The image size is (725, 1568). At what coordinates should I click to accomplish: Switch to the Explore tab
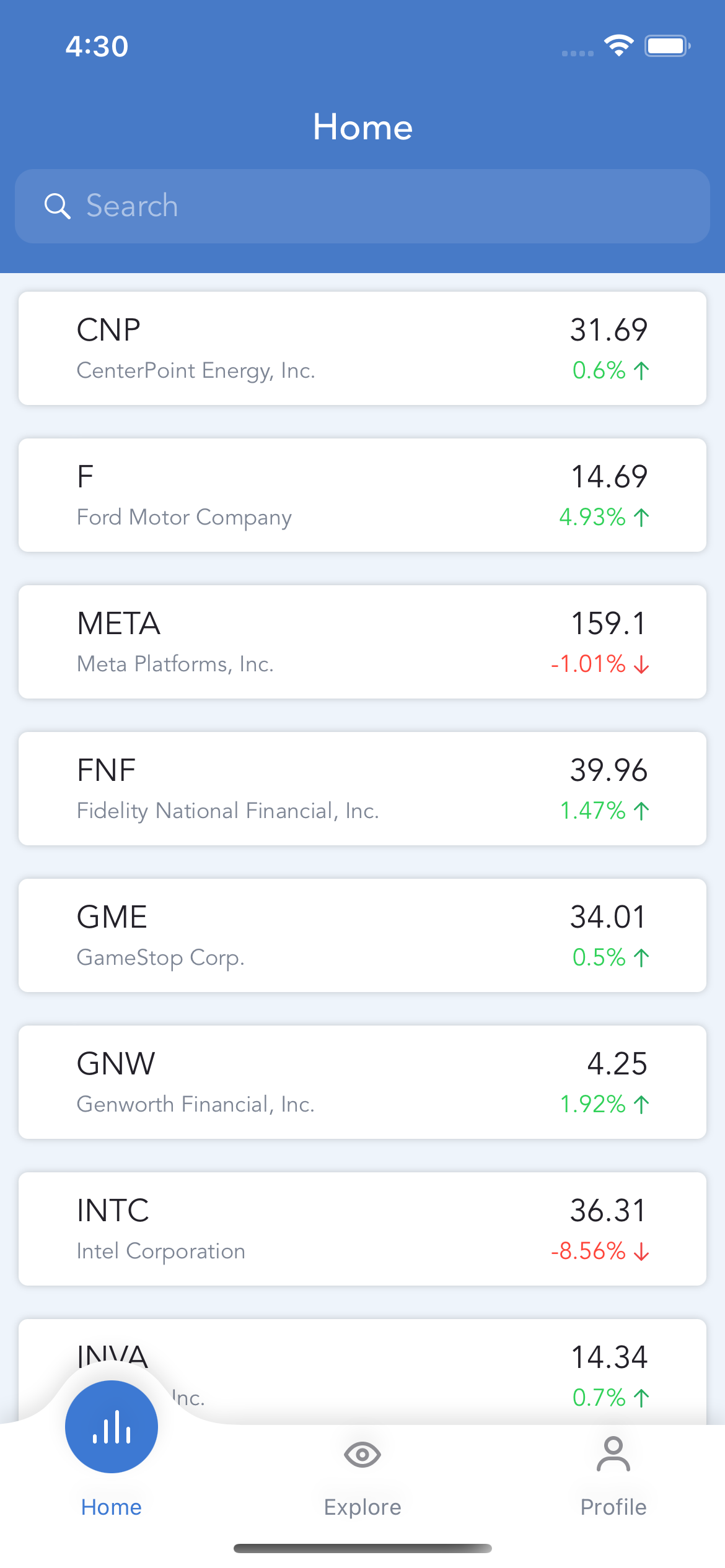362,1478
